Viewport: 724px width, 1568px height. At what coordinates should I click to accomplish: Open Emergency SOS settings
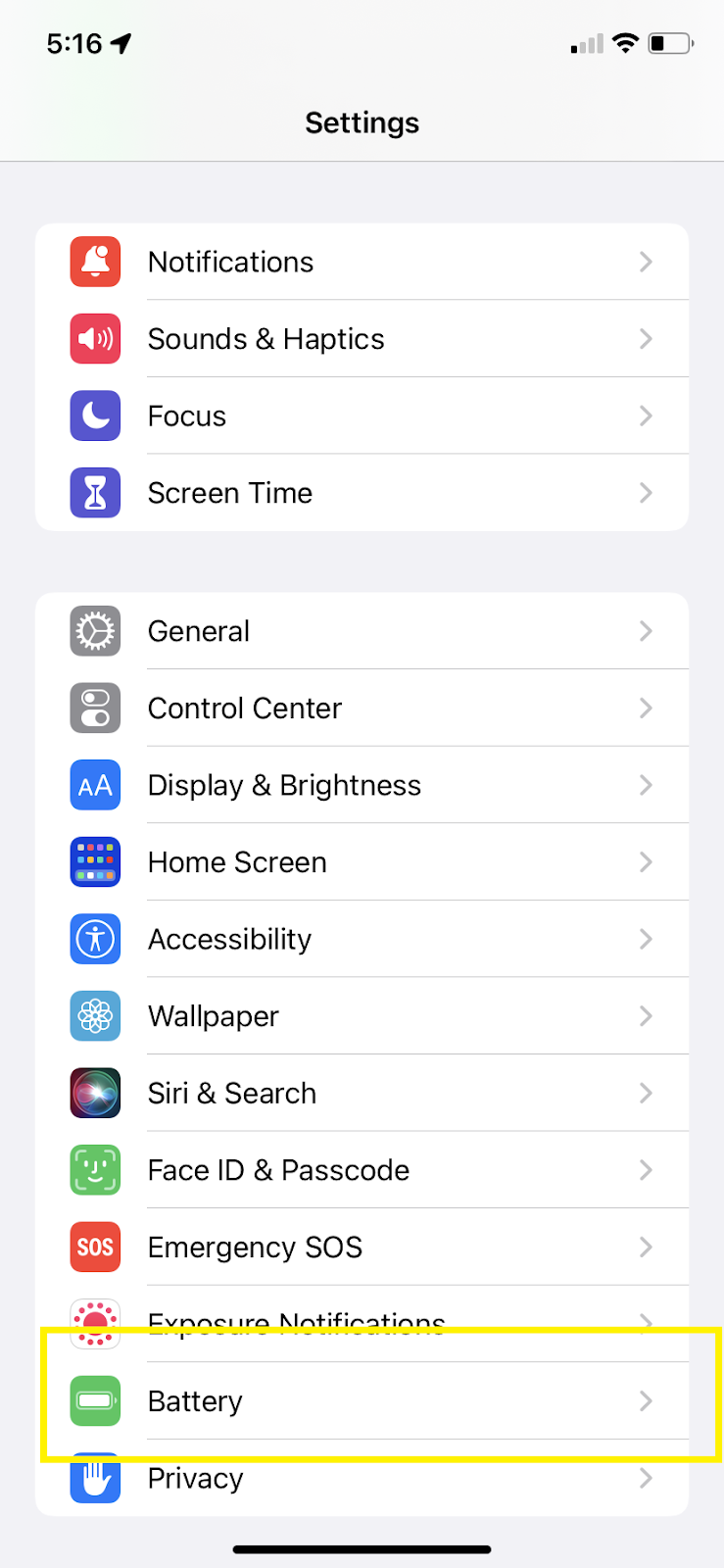(362, 1247)
